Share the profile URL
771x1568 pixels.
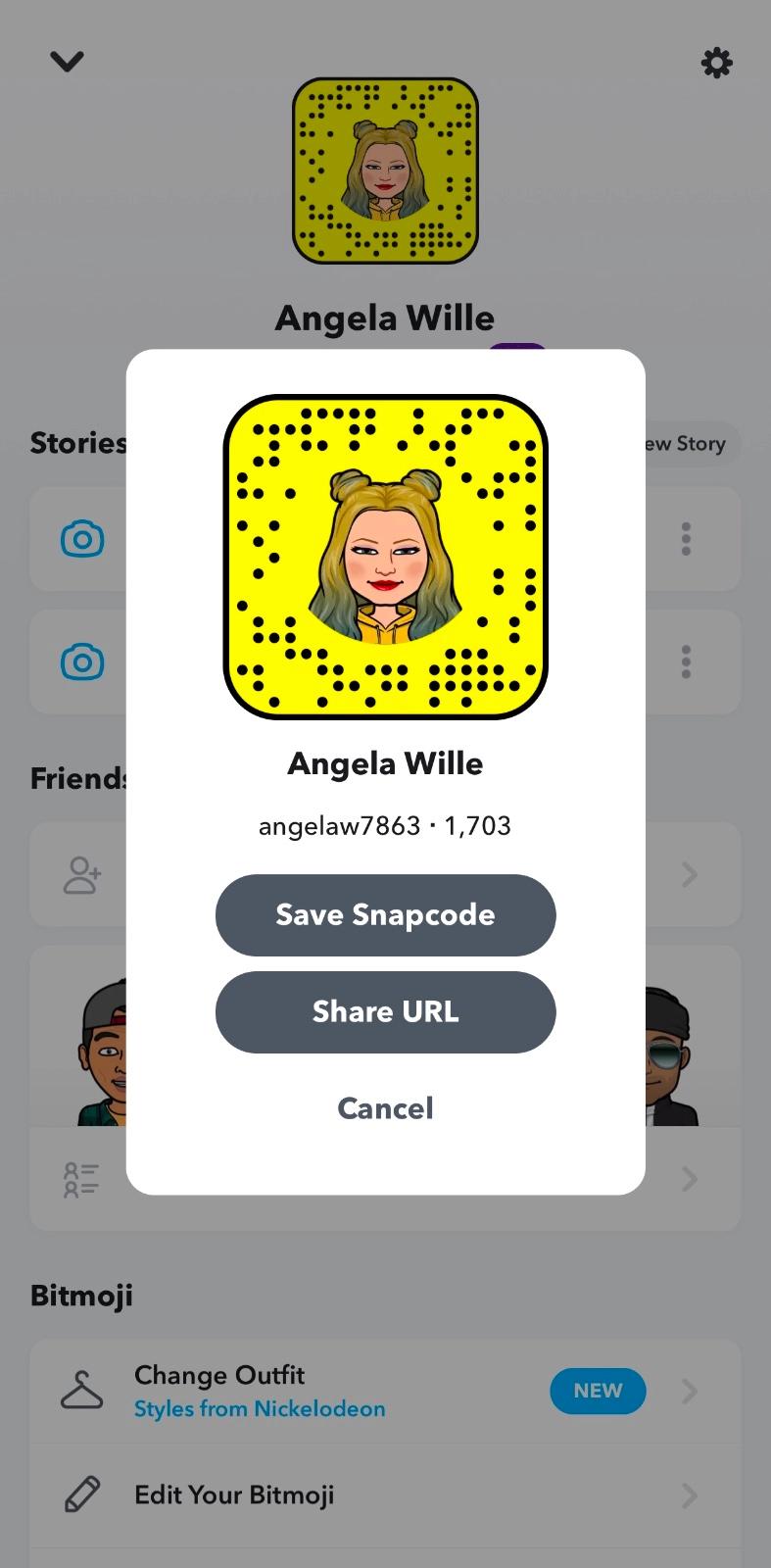coord(385,1011)
